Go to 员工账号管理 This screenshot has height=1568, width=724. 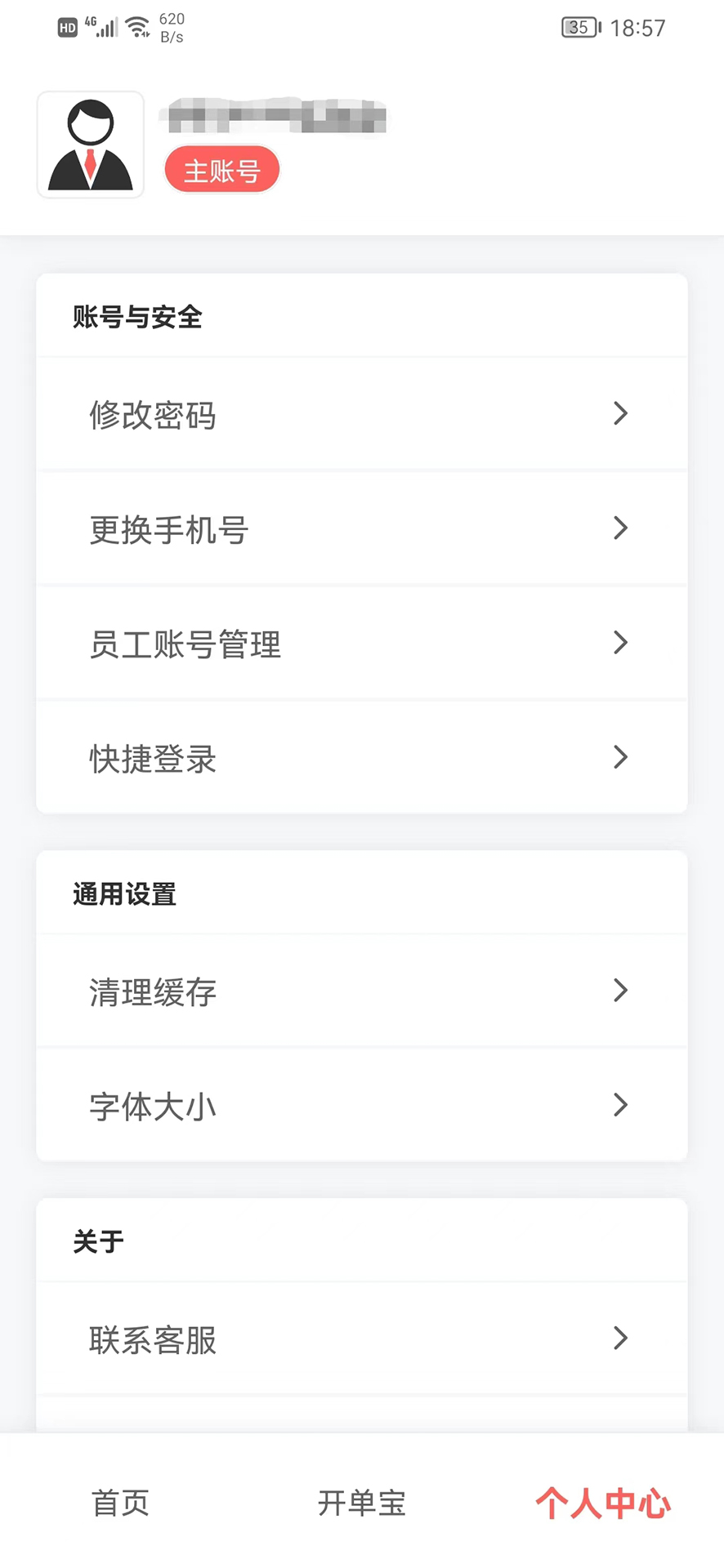tap(362, 643)
